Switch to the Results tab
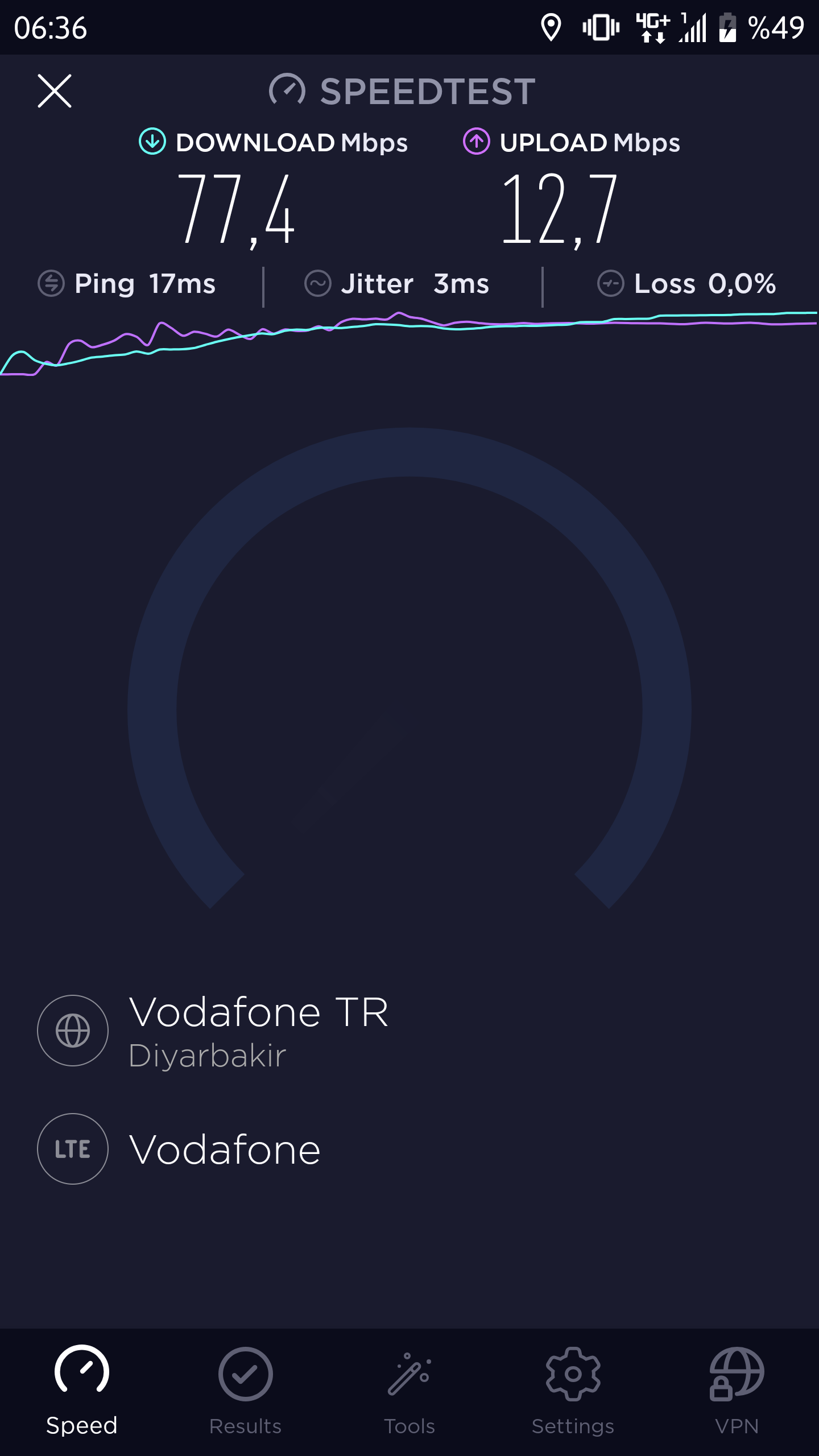The height and width of the screenshot is (1456, 819). pos(245,1392)
